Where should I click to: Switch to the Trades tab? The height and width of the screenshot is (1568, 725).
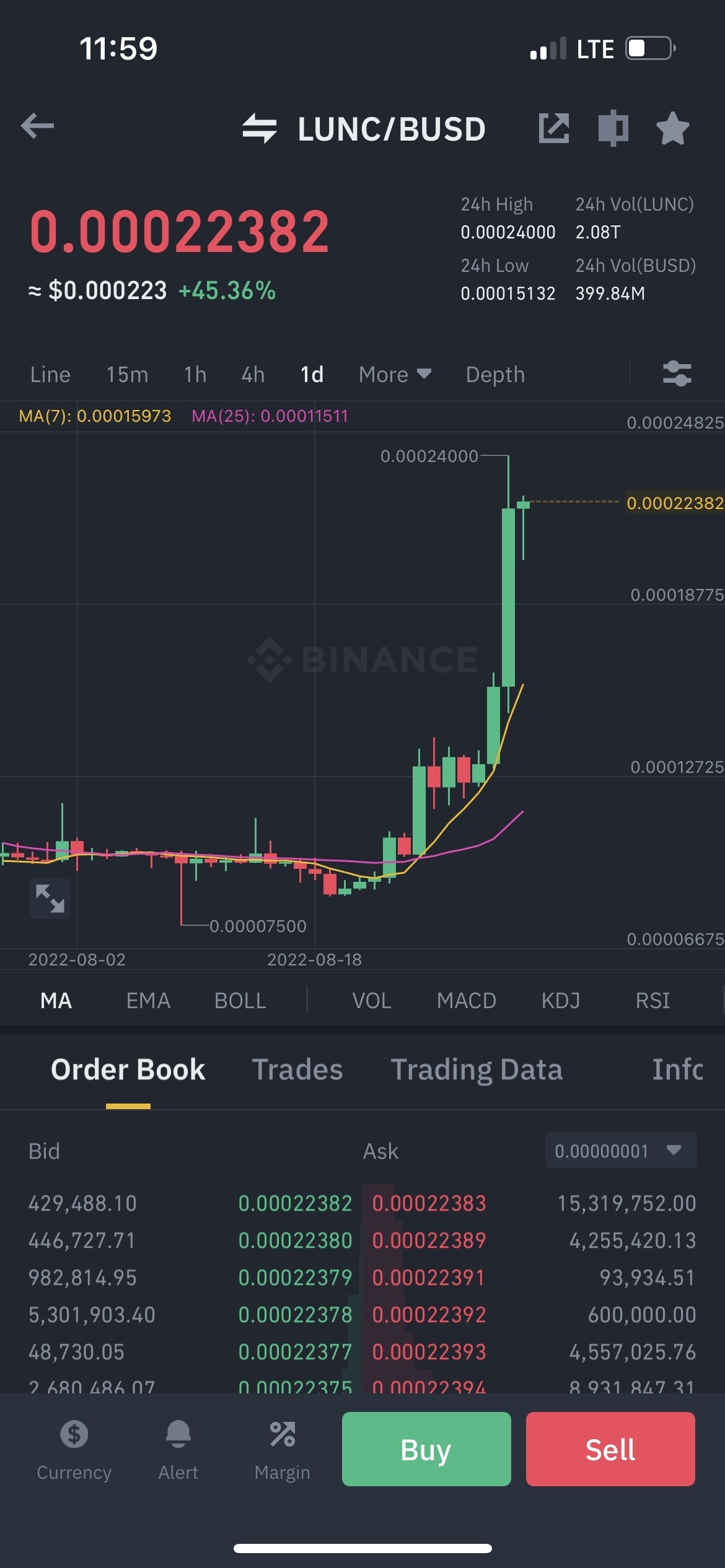[x=297, y=1069]
